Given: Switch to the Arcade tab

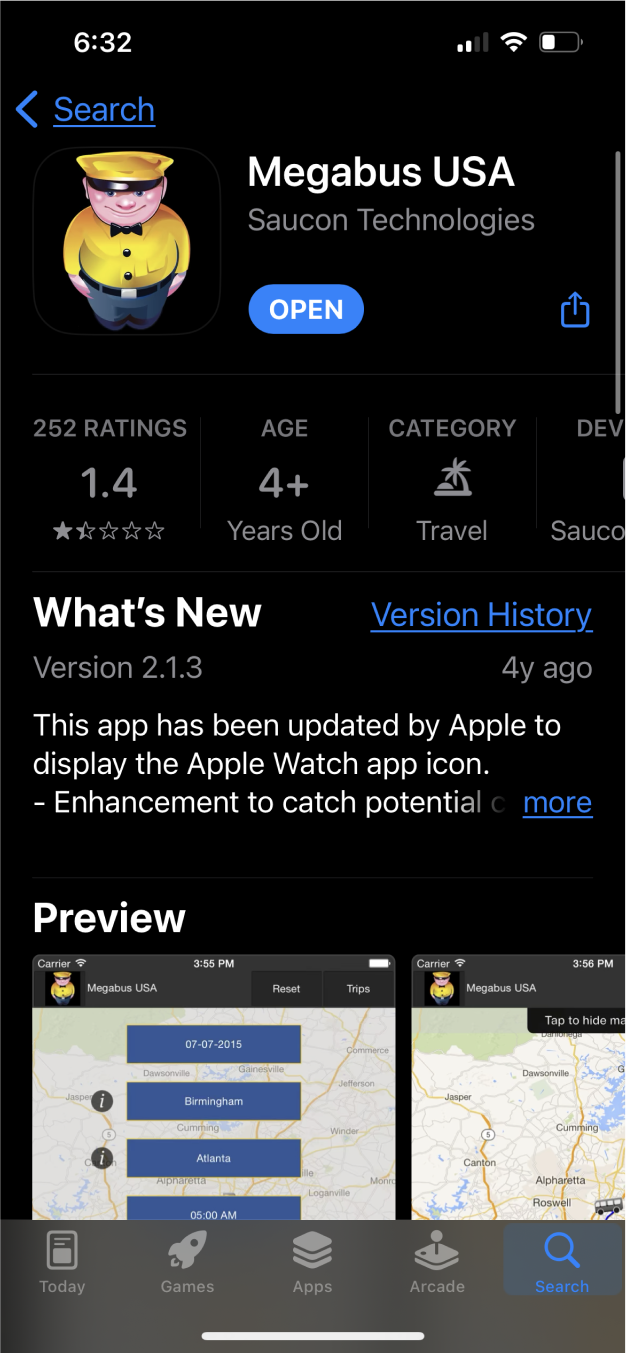Looking at the screenshot, I should coord(437,1262).
